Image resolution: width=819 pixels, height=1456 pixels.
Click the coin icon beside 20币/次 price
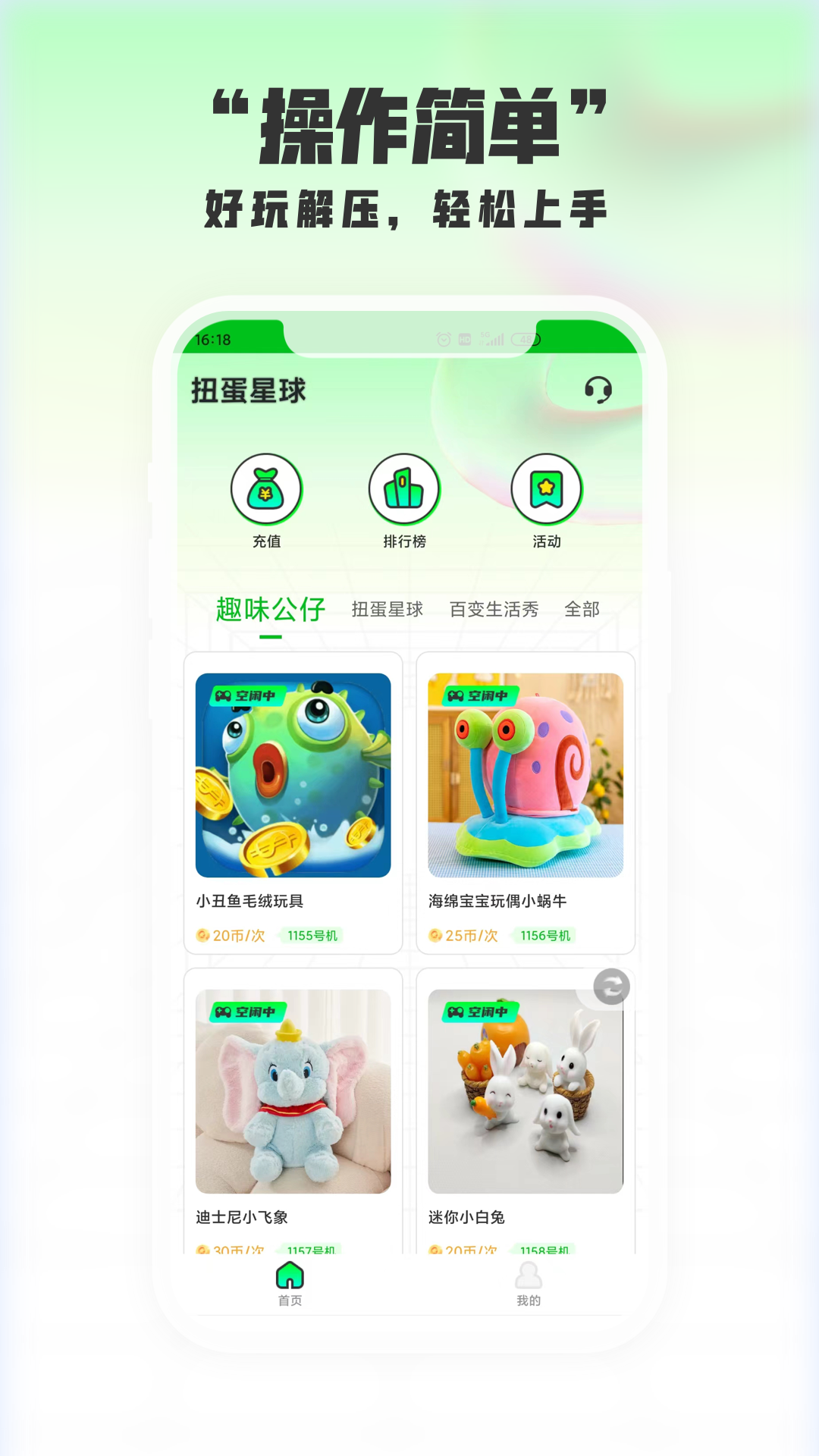click(x=202, y=936)
